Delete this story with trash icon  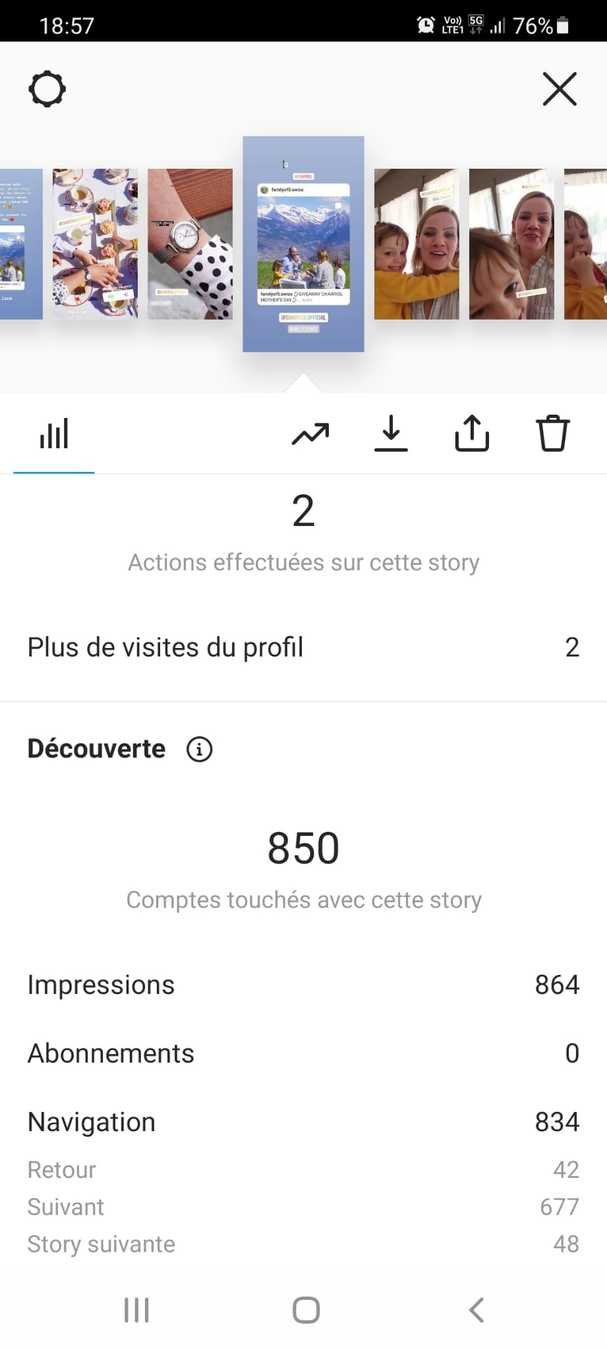pyautogui.click(x=552, y=434)
